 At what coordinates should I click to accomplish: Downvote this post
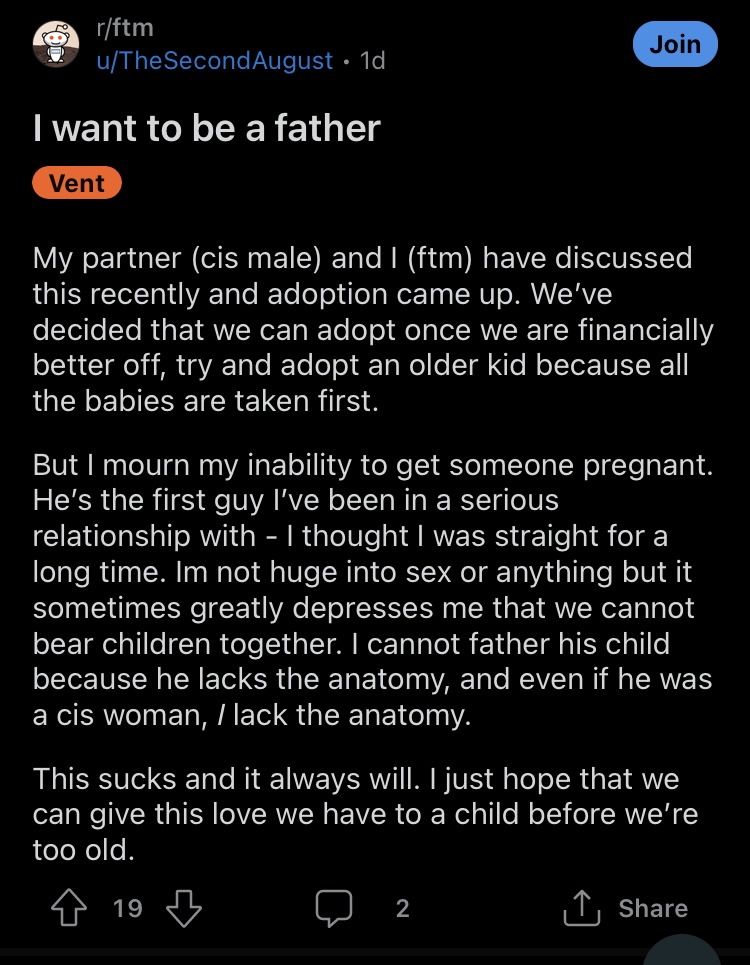click(184, 908)
